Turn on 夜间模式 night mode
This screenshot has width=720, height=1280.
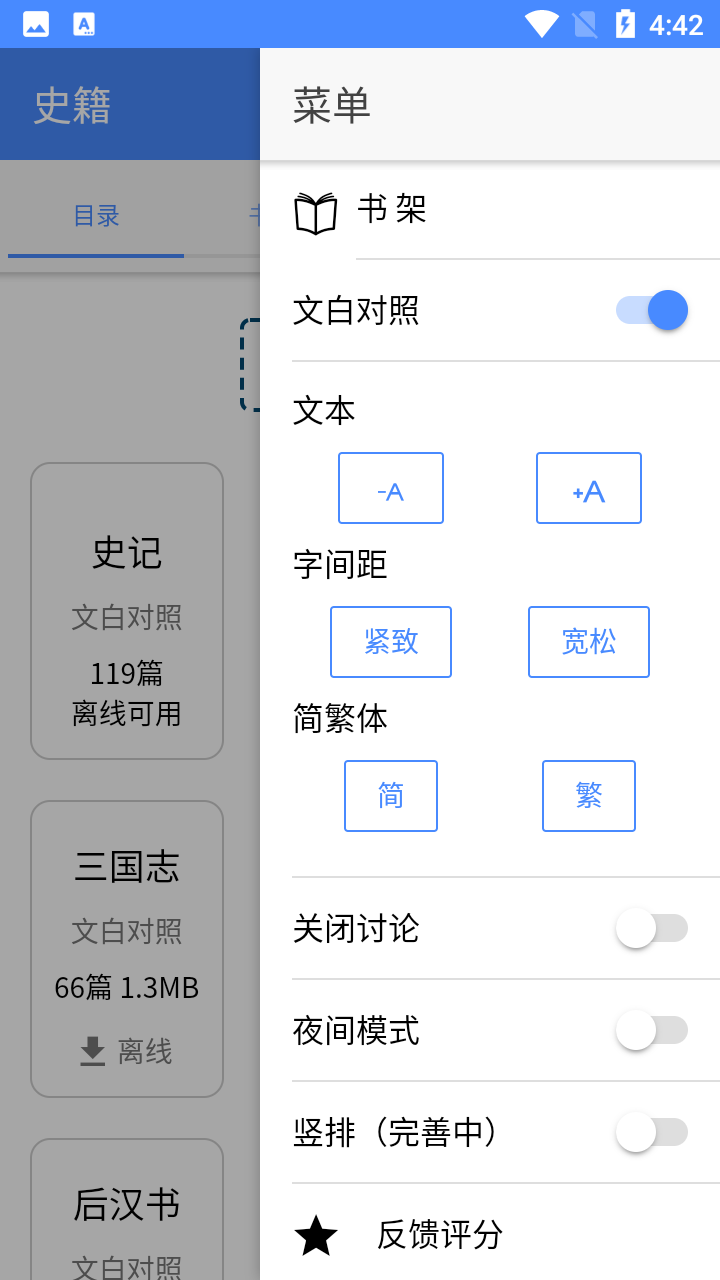(652, 1030)
